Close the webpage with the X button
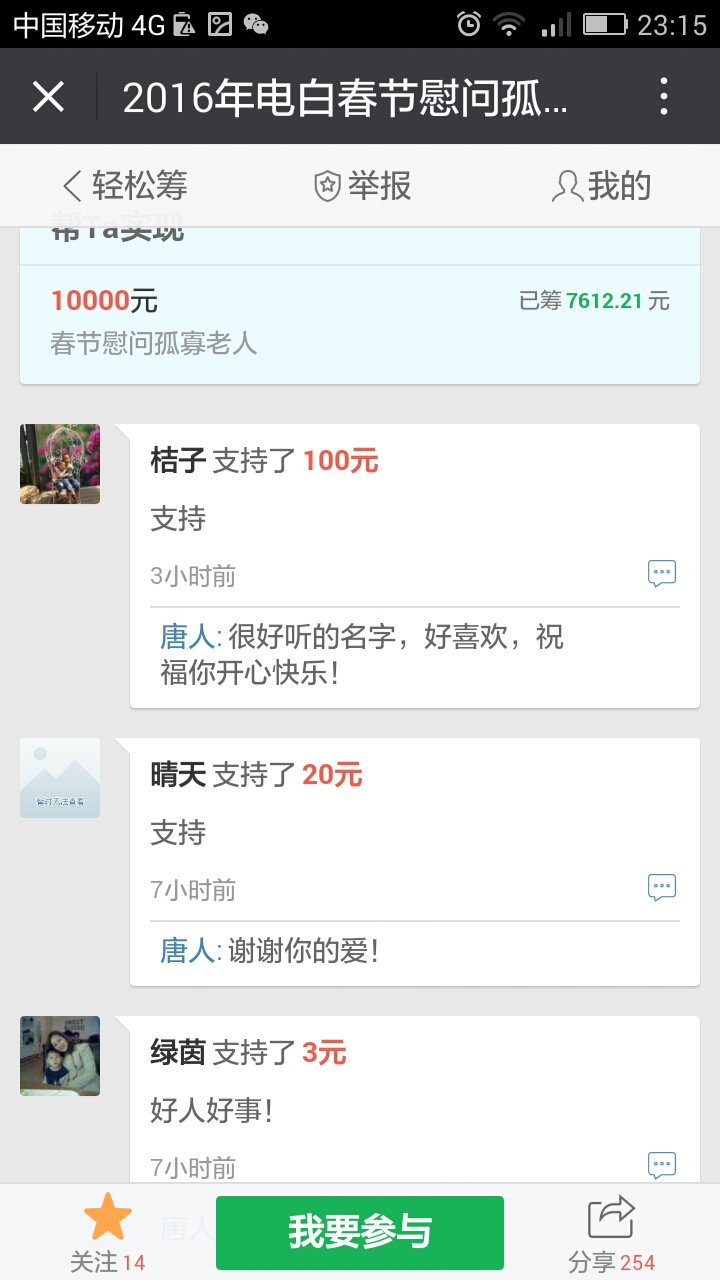The image size is (720, 1280). pos(48,97)
